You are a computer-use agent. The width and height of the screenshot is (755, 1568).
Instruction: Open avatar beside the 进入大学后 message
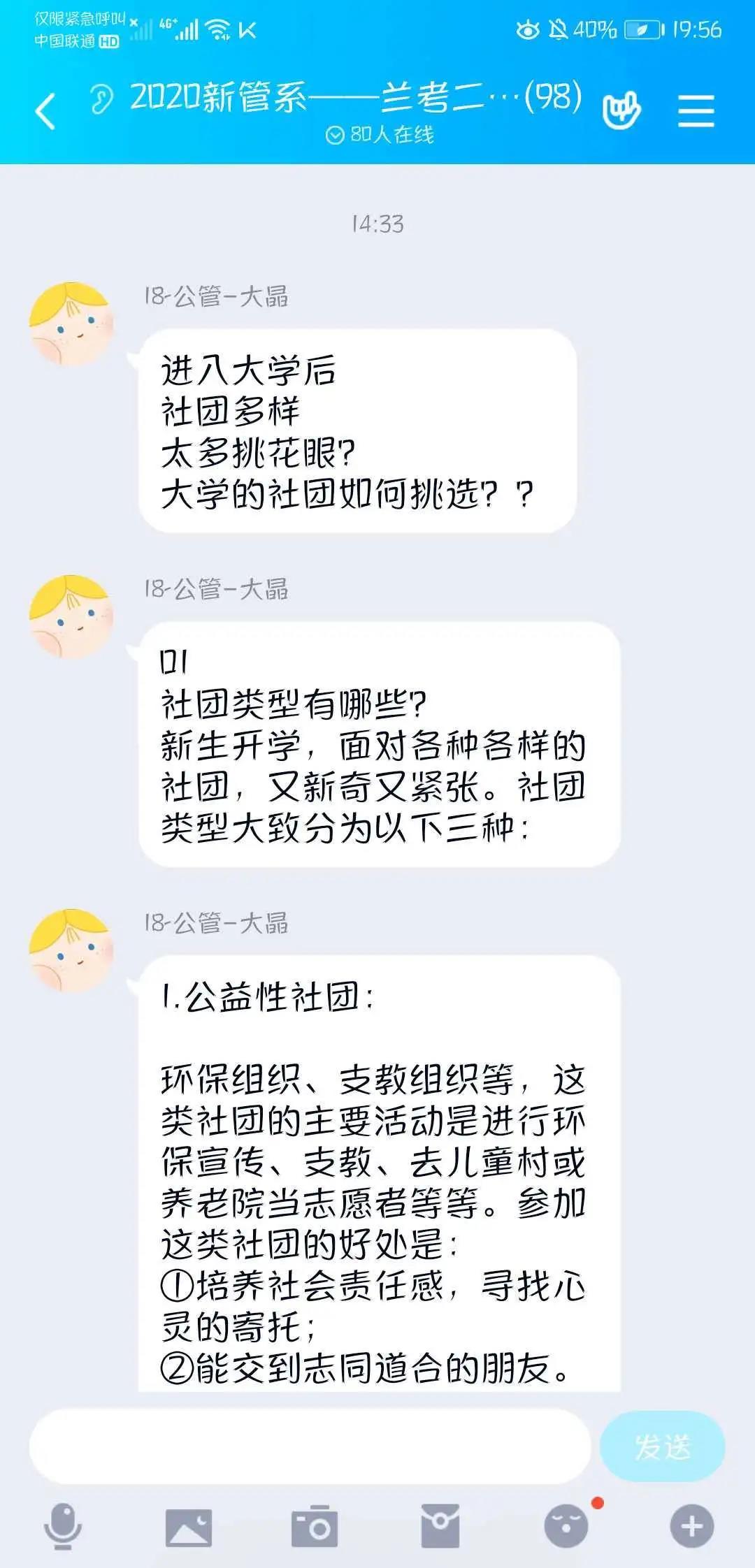[71, 324]
